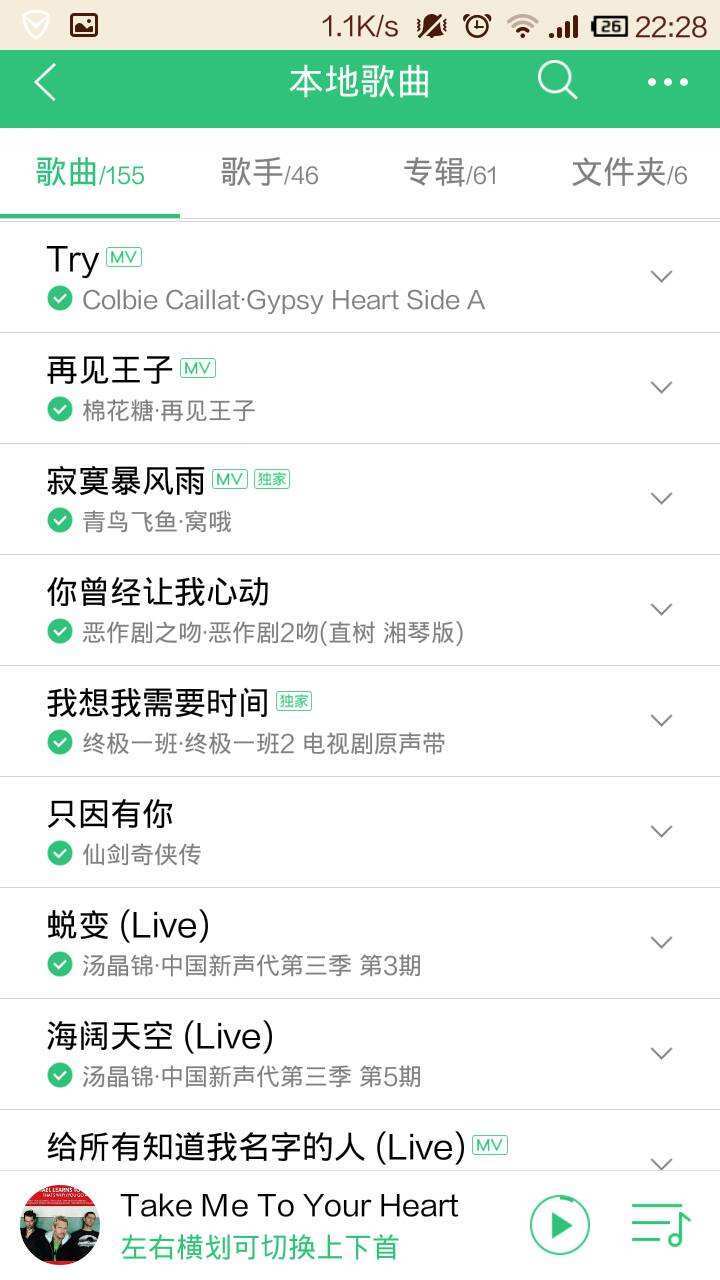
Task: Switch to the 文件夹 tab
Action: (629, 173)
